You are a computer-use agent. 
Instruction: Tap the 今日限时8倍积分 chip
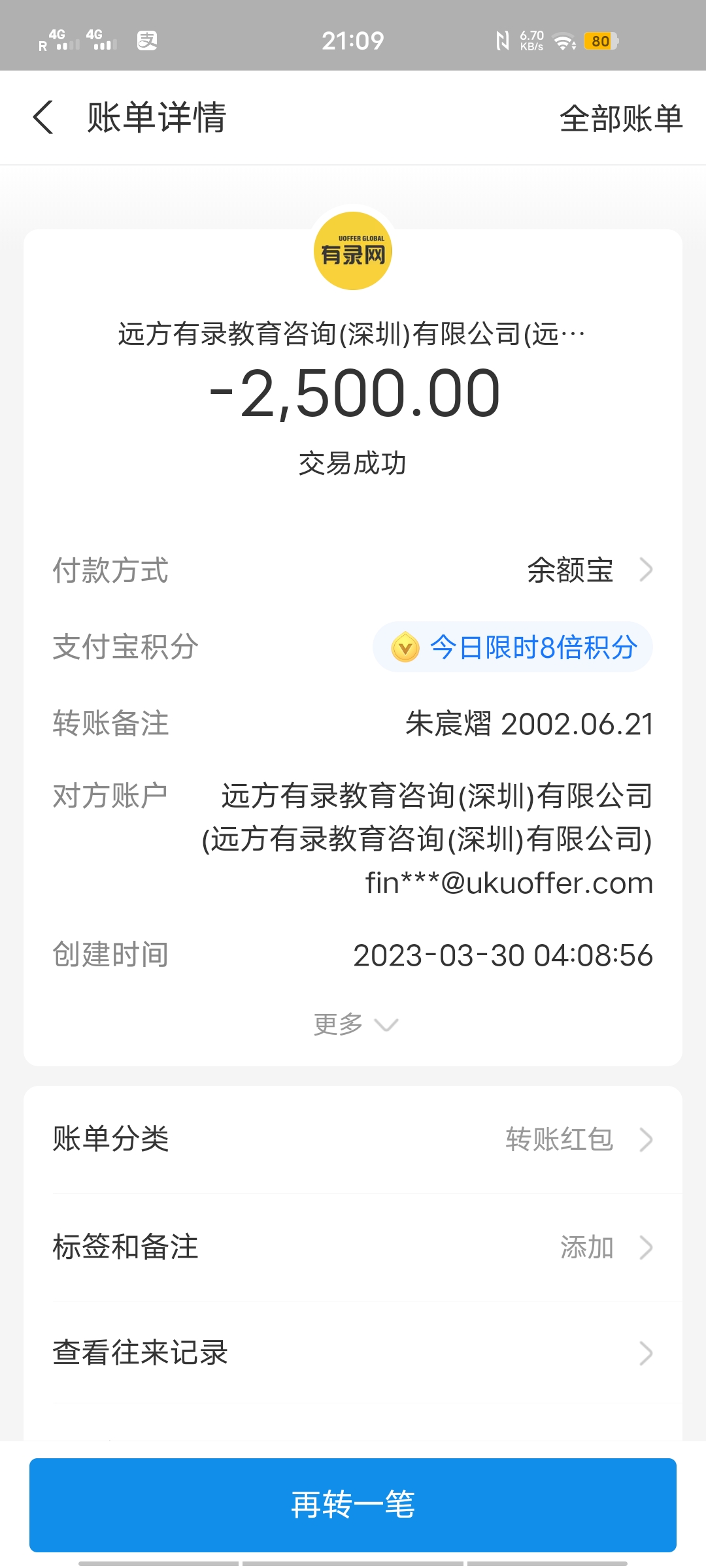(x=513, y=647)
